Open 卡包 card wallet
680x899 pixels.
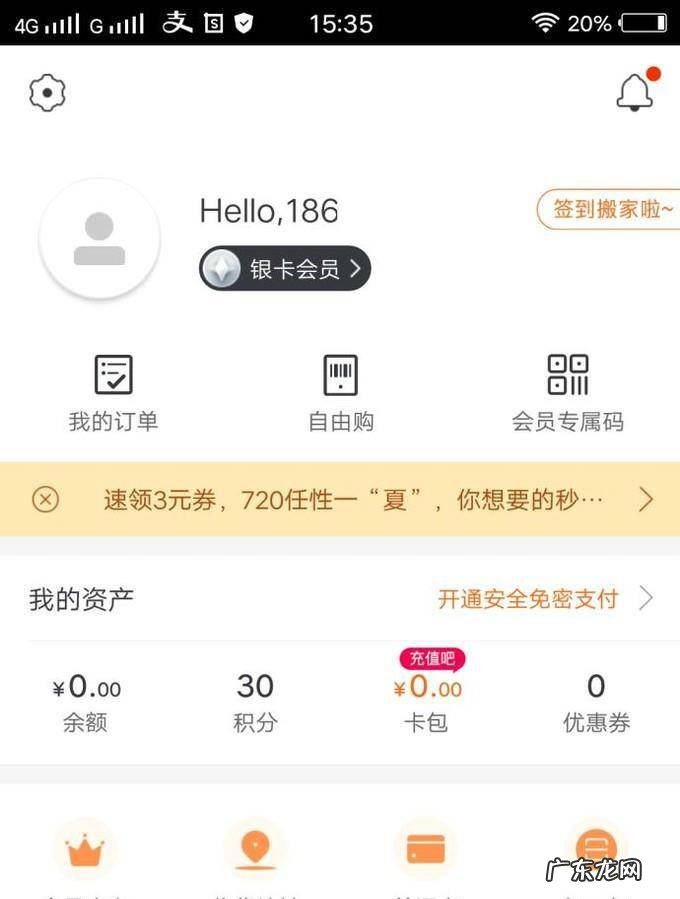point(427,702)
